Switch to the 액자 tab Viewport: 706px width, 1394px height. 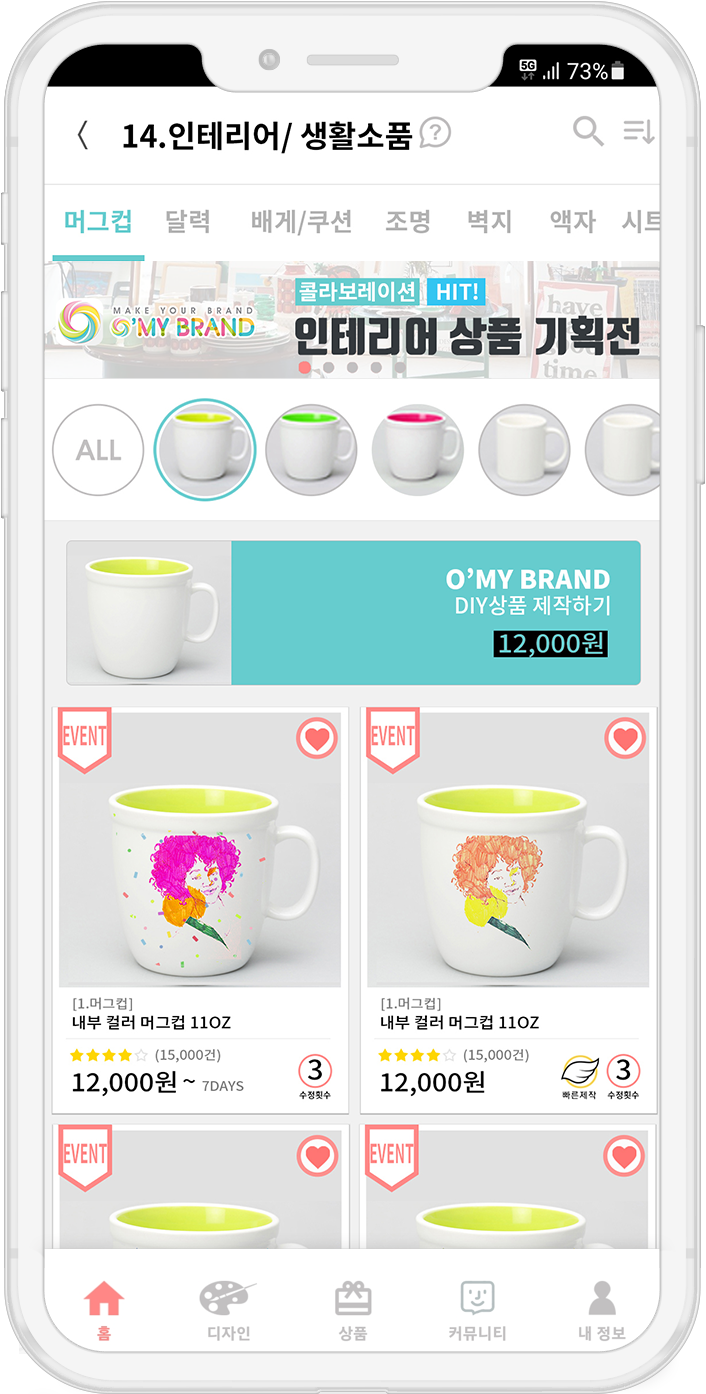coord(572,221)
